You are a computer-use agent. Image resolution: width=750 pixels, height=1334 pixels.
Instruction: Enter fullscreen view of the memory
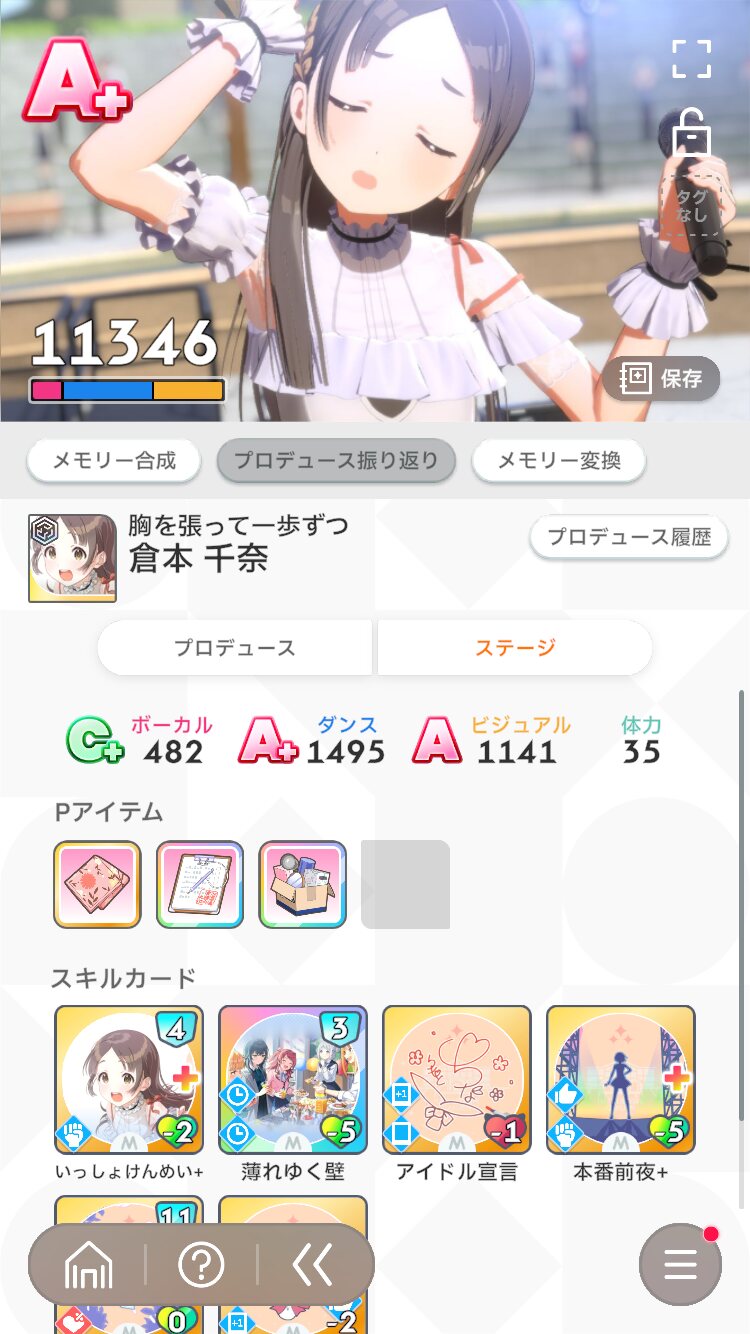point(691,58)
